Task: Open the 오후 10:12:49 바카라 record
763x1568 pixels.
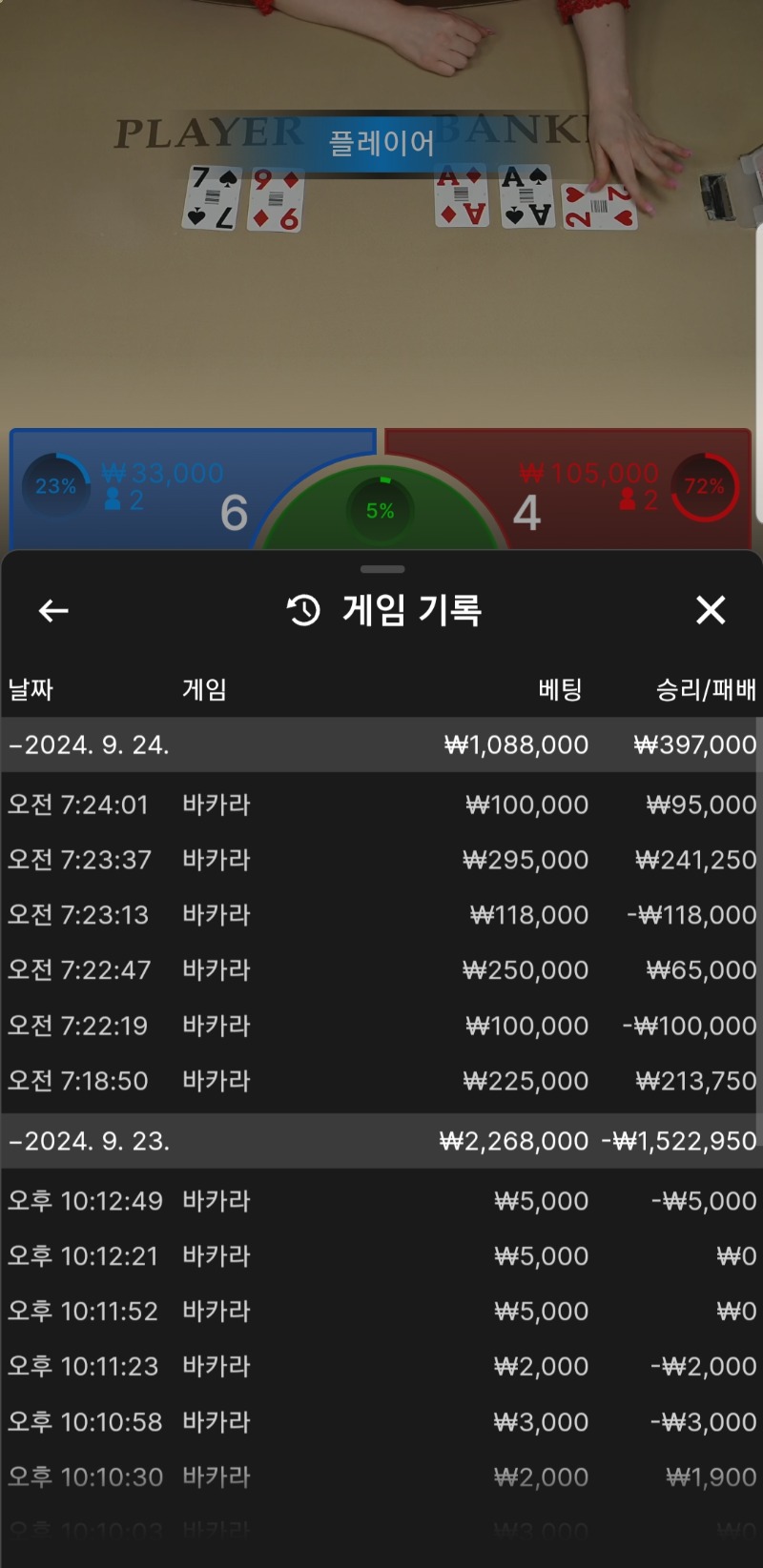Action: [x=381, y=1201]
